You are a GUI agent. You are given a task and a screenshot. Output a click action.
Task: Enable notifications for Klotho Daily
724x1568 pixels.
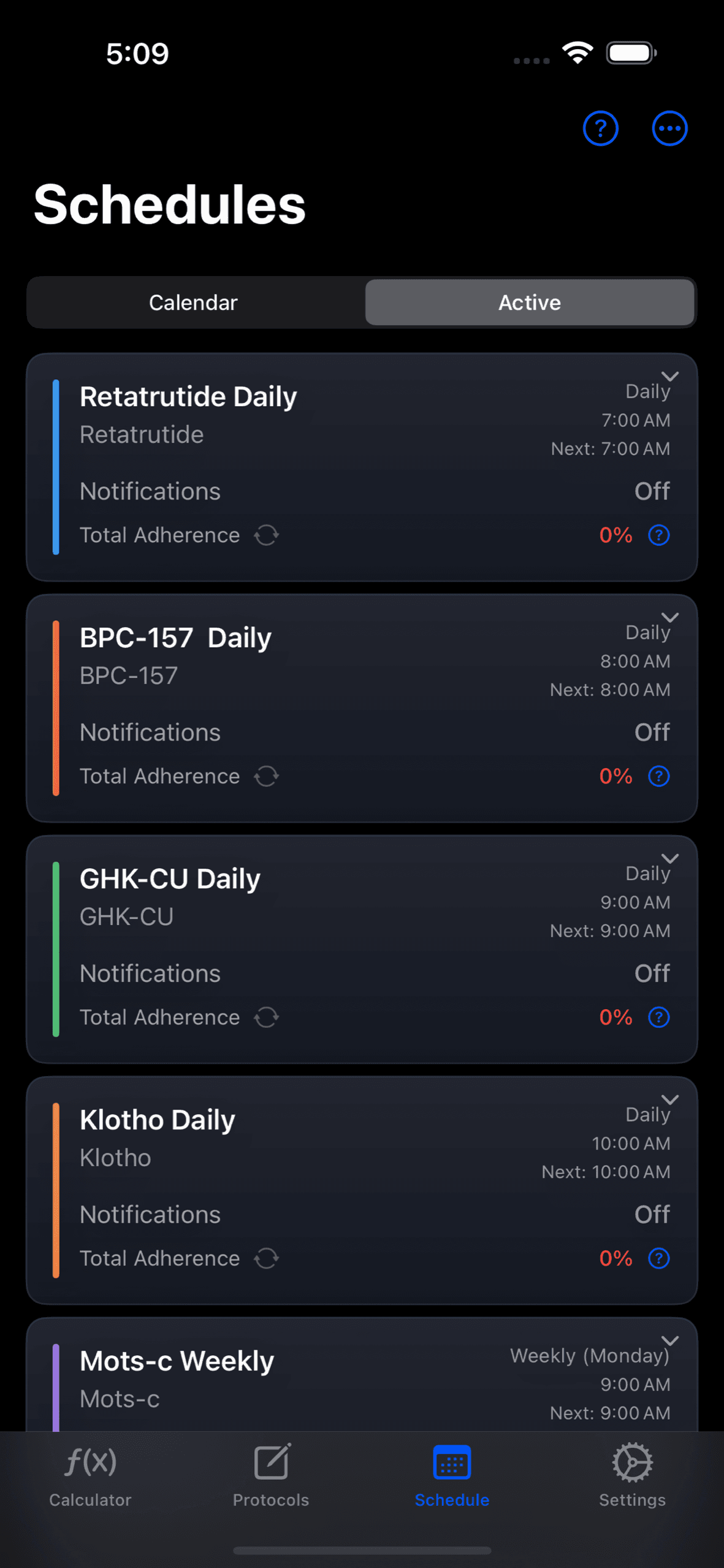[x=652, y=1214]
